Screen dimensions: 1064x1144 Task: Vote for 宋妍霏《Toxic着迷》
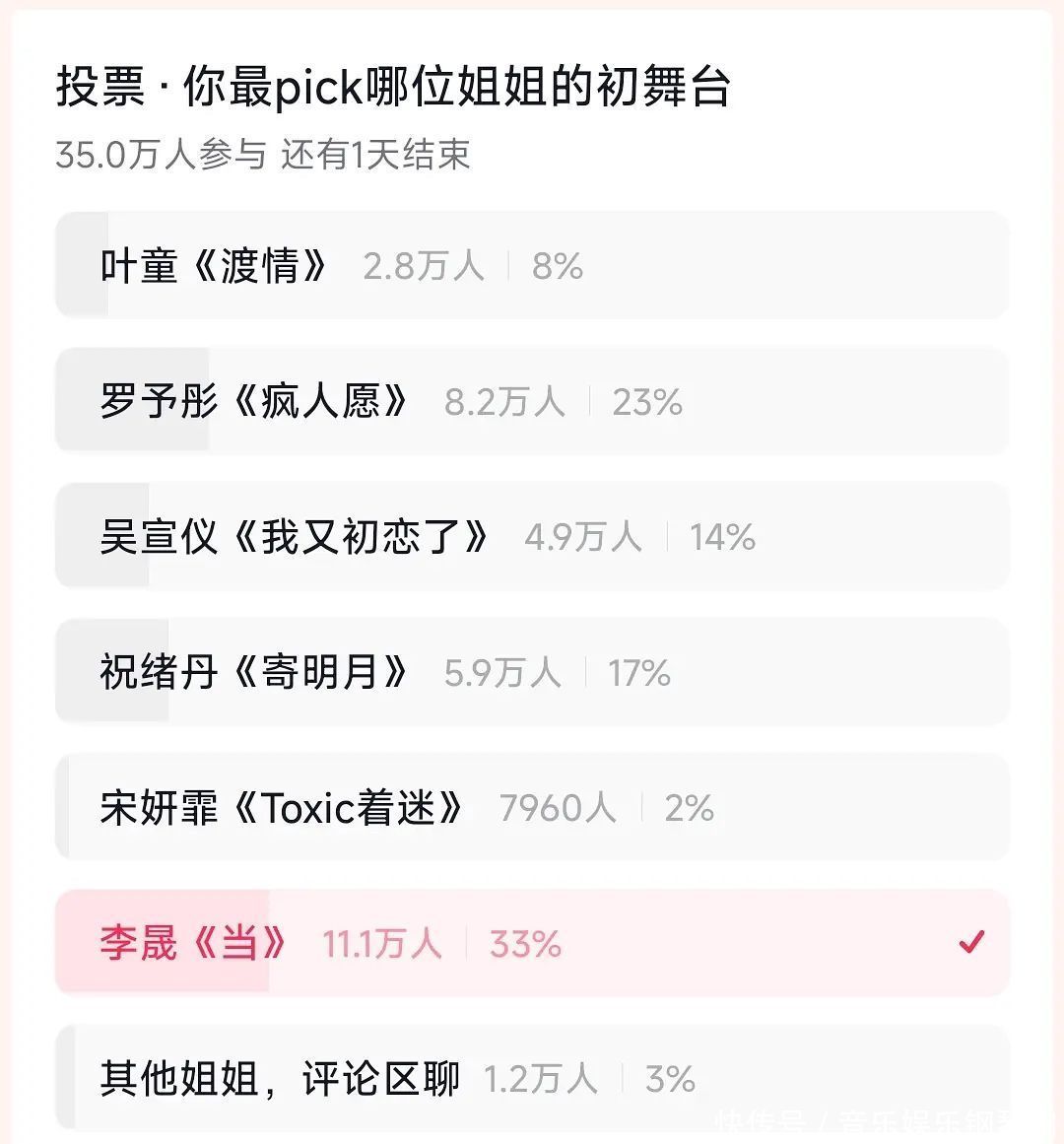(x=532, y=808)
